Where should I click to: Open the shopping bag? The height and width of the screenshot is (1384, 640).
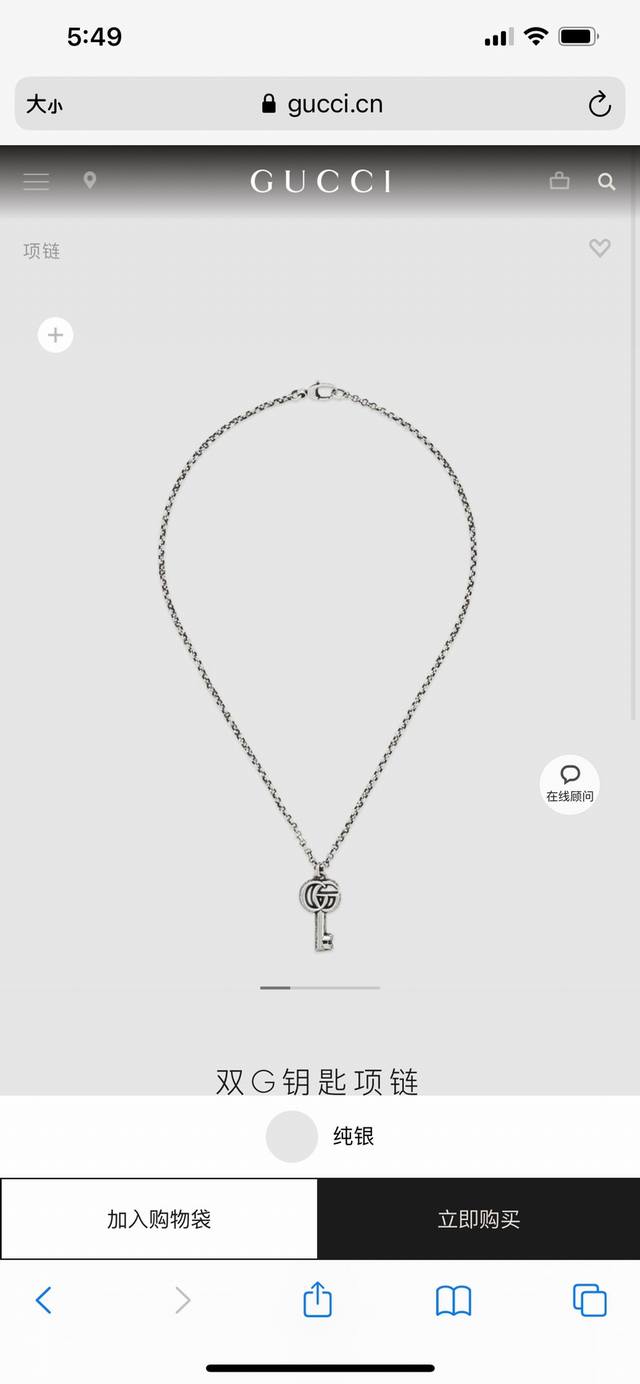pos(560,181)
